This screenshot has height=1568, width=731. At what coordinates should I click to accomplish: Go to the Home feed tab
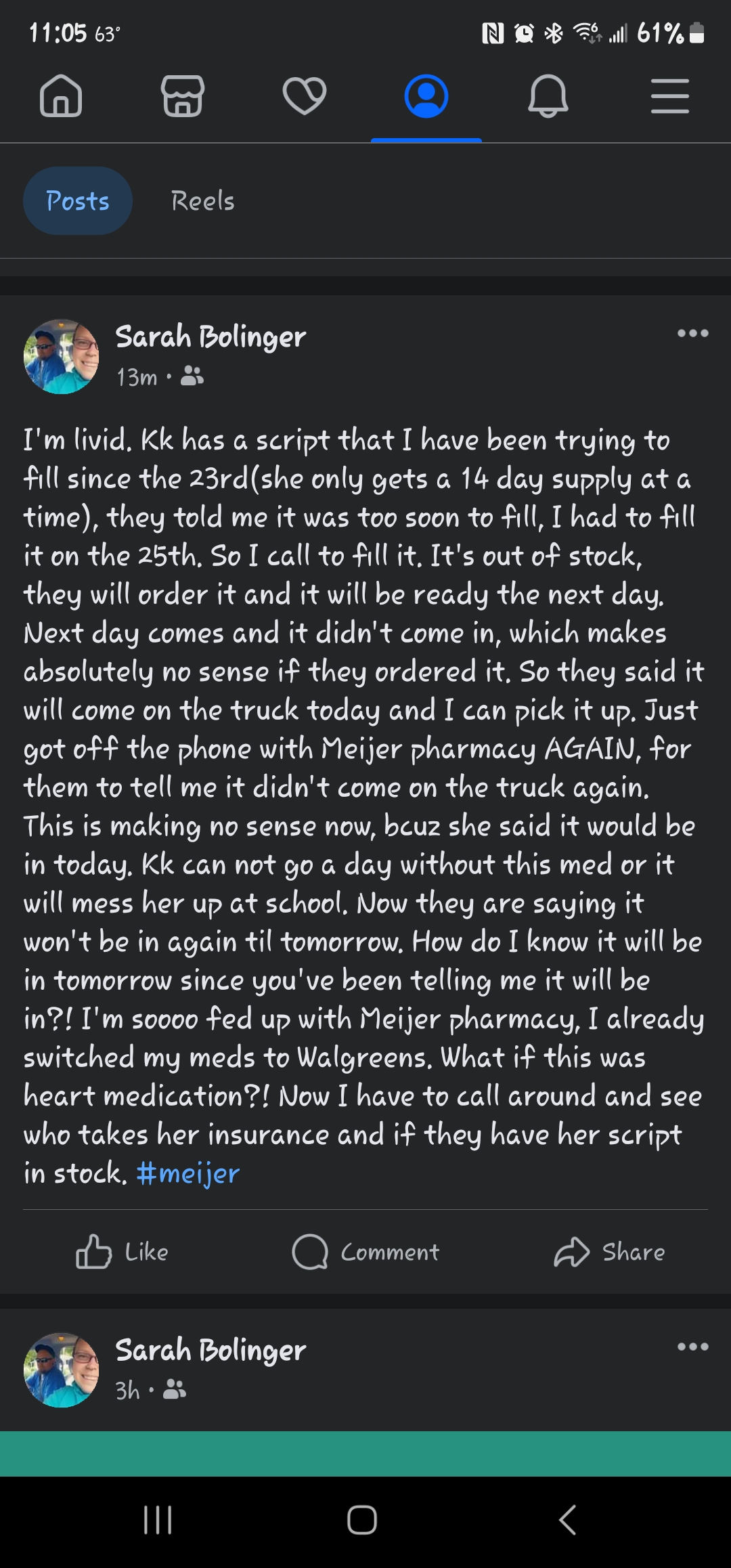[x=61, y=96]
